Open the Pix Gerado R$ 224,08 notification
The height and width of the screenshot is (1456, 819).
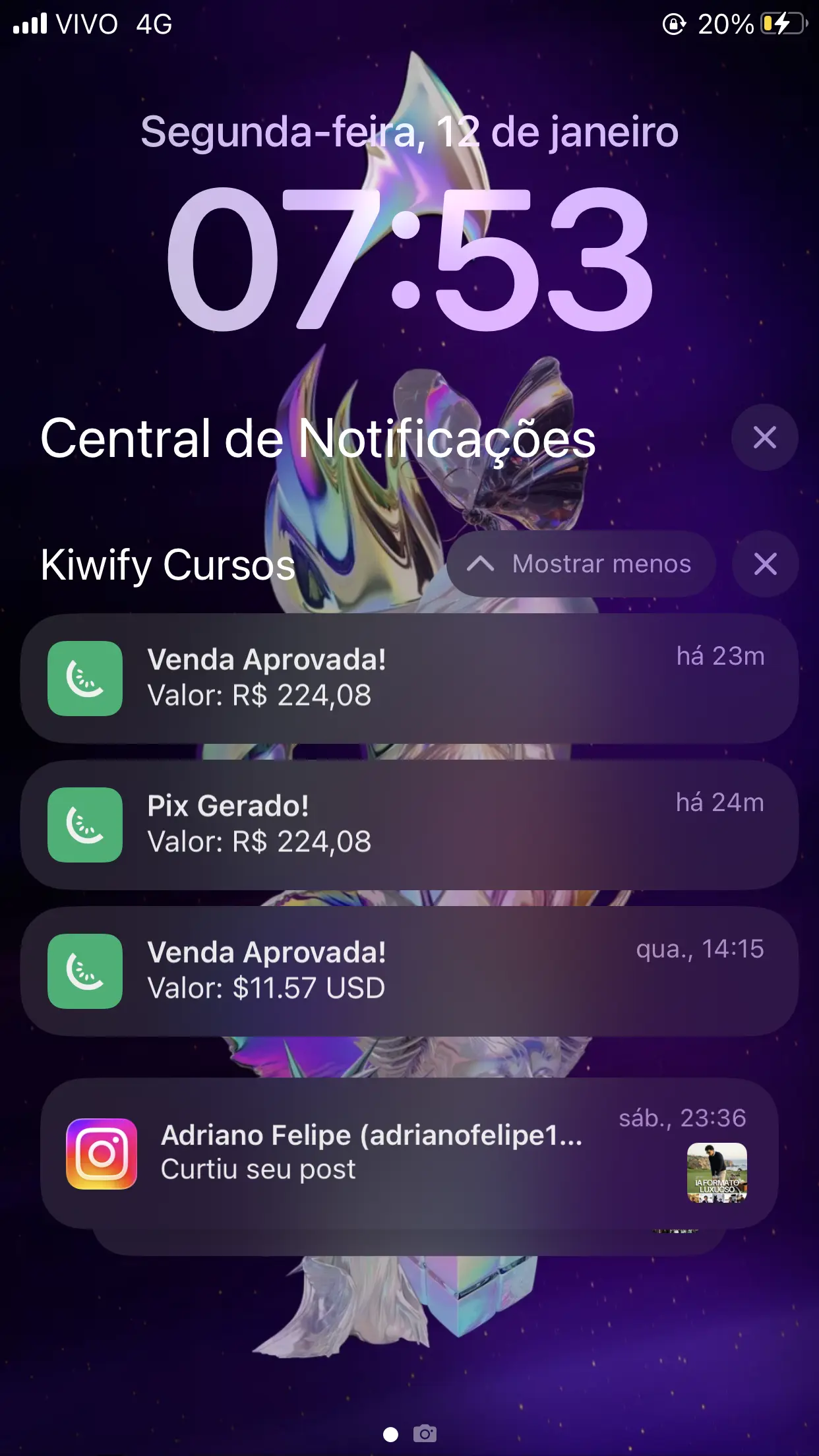409,824
